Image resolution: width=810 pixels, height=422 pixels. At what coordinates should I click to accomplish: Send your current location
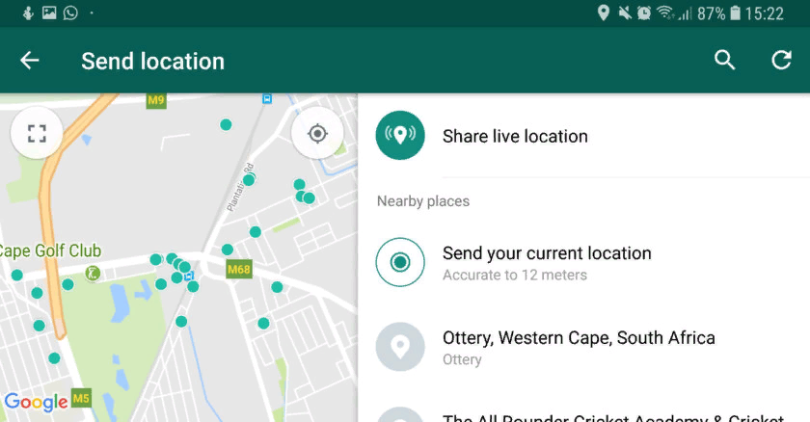[546, 262]
